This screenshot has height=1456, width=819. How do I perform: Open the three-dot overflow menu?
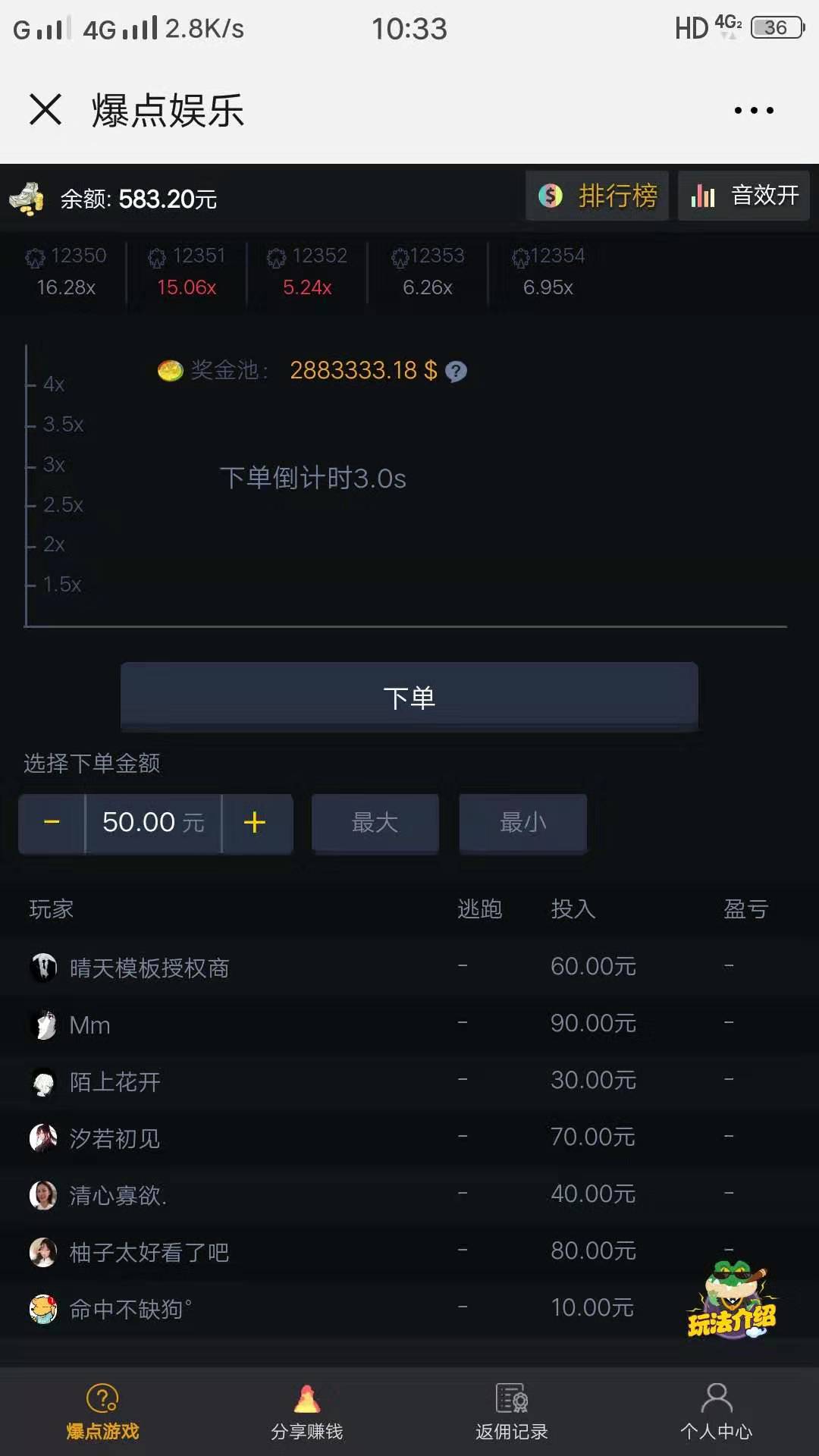coord(754,111)
